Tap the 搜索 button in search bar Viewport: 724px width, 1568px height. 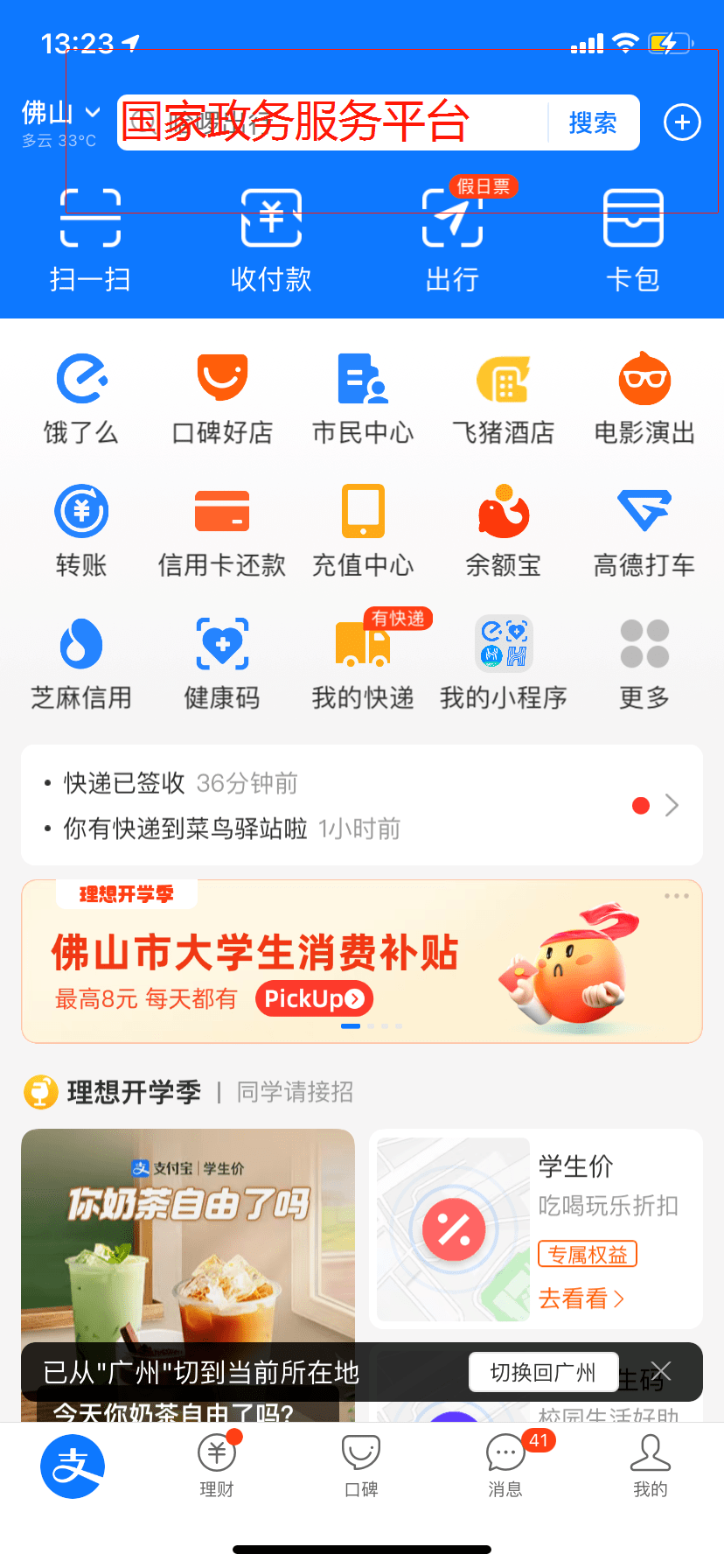point(593,122)
